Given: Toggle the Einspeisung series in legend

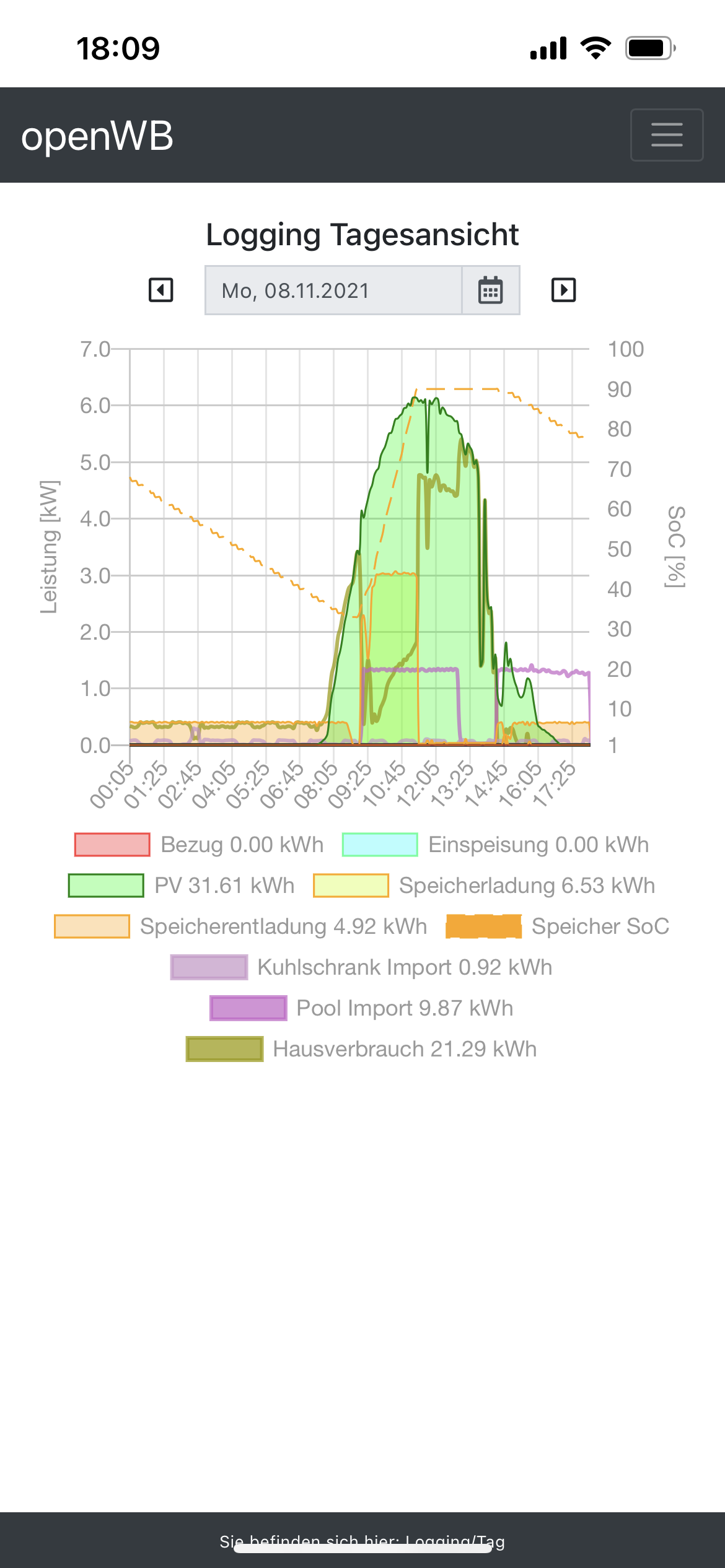Looking at the screenshot, I should [x=496, y=845].
